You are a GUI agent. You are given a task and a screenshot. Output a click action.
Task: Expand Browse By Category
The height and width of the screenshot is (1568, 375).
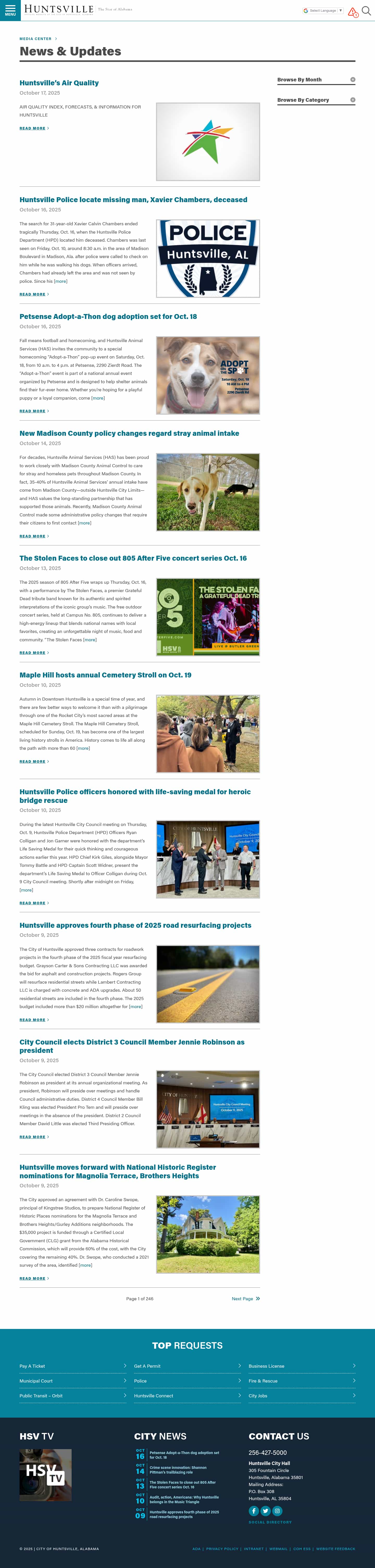pyautogui.click(x=316, y=100)
